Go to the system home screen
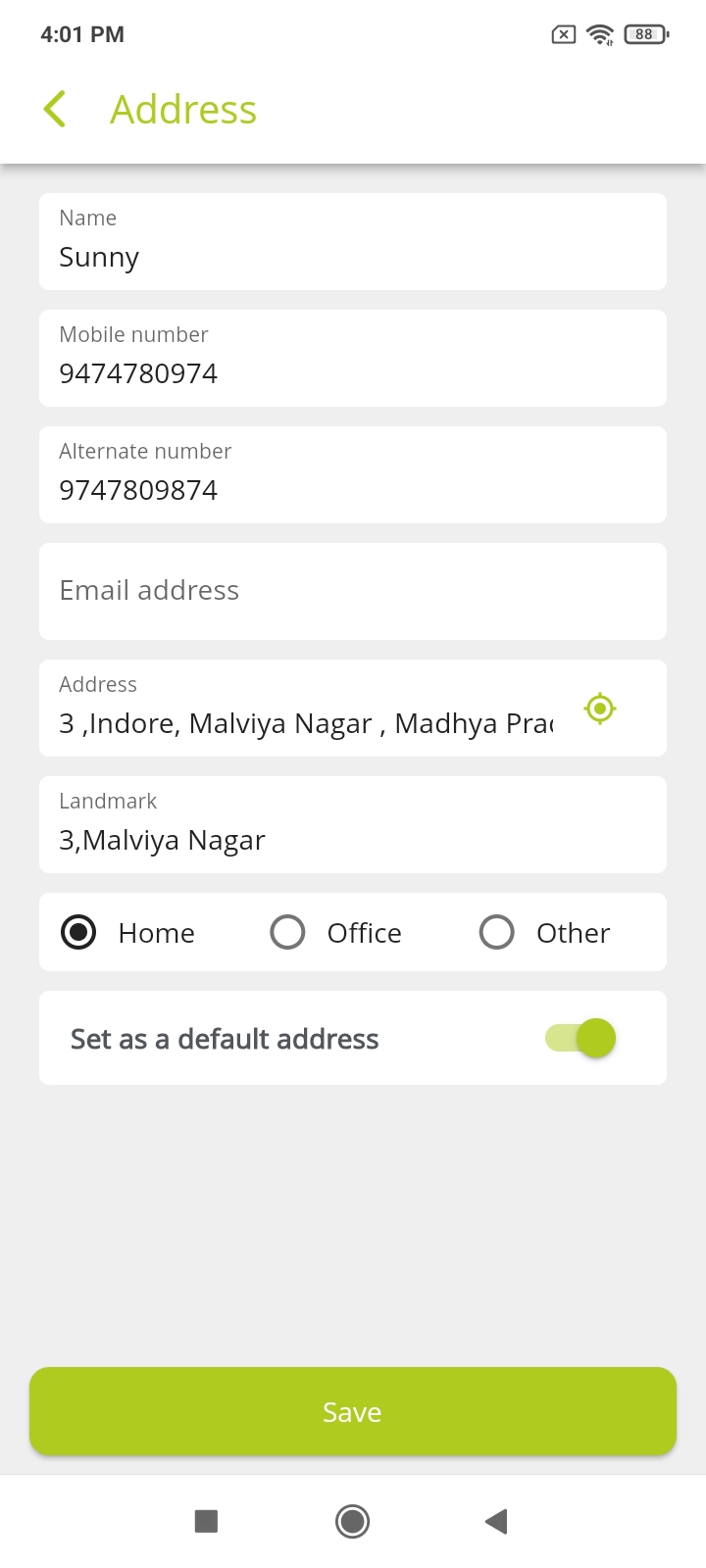 352,1521
